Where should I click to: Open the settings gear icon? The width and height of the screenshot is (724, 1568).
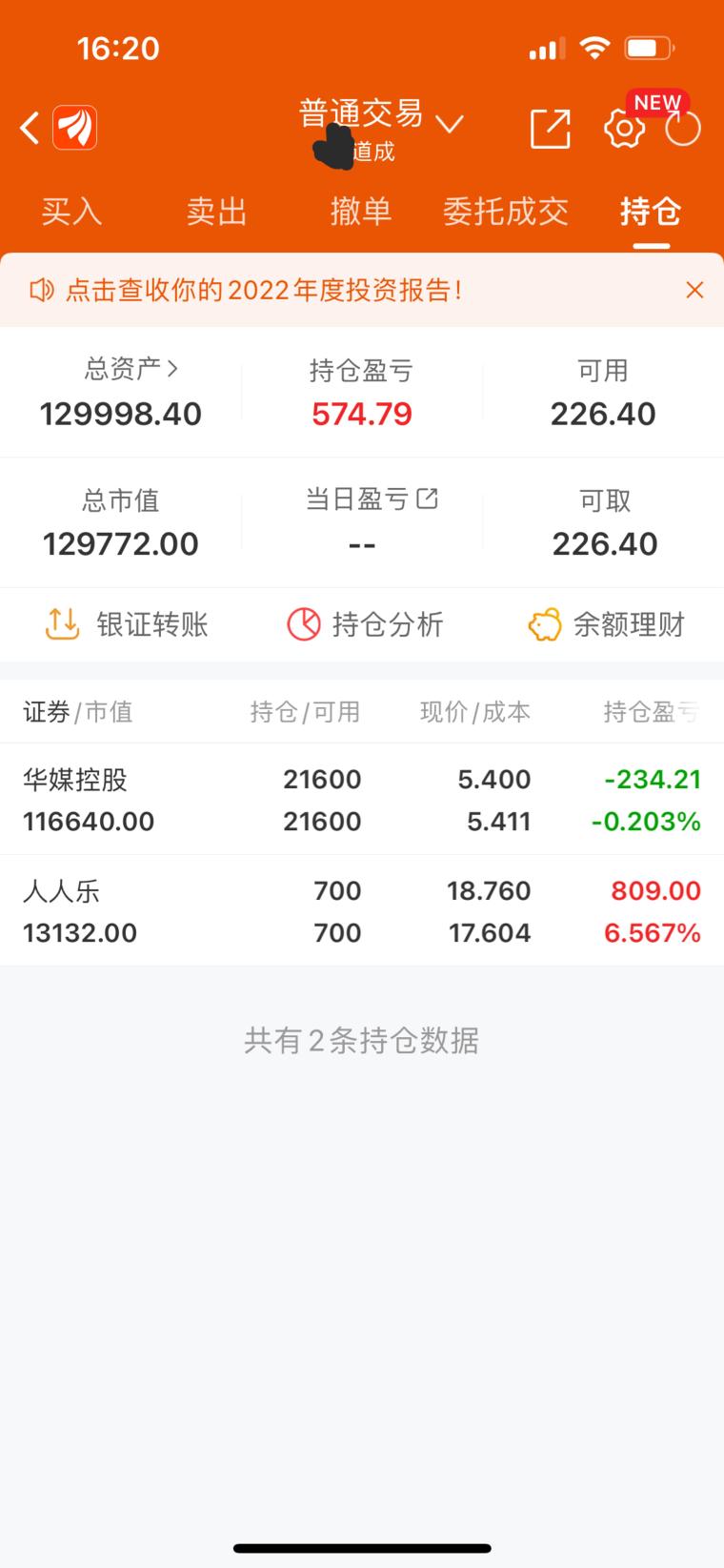point(624,129)
